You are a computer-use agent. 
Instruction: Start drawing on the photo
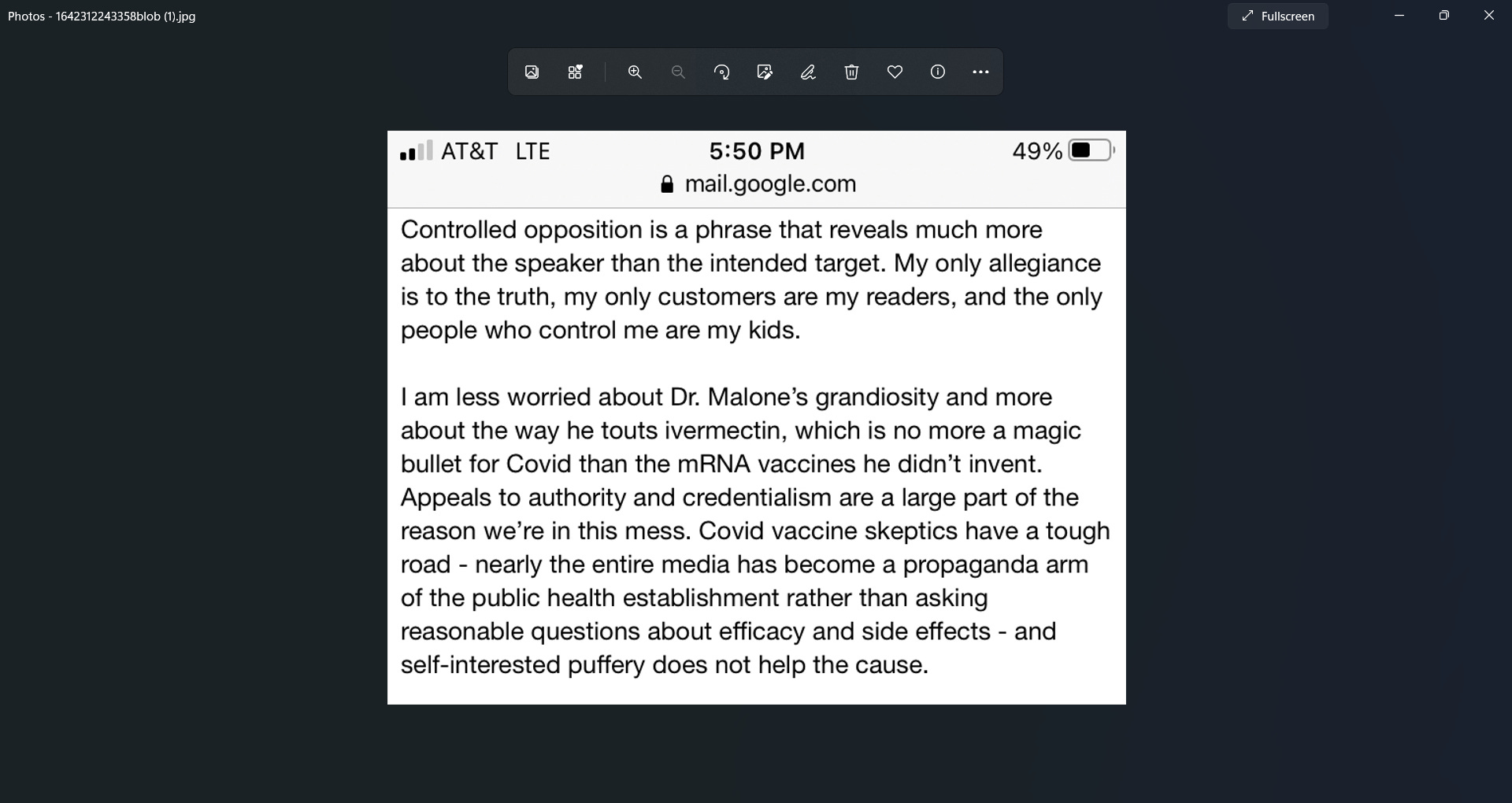pos(808,72)
